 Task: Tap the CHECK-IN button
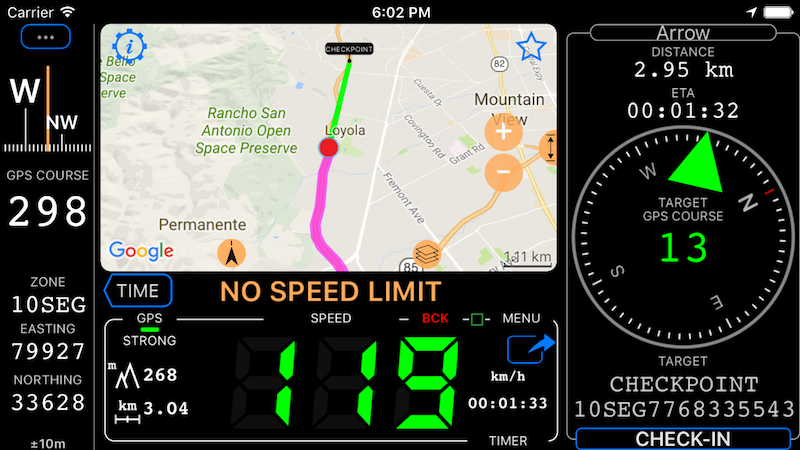[x=682, y=439]
